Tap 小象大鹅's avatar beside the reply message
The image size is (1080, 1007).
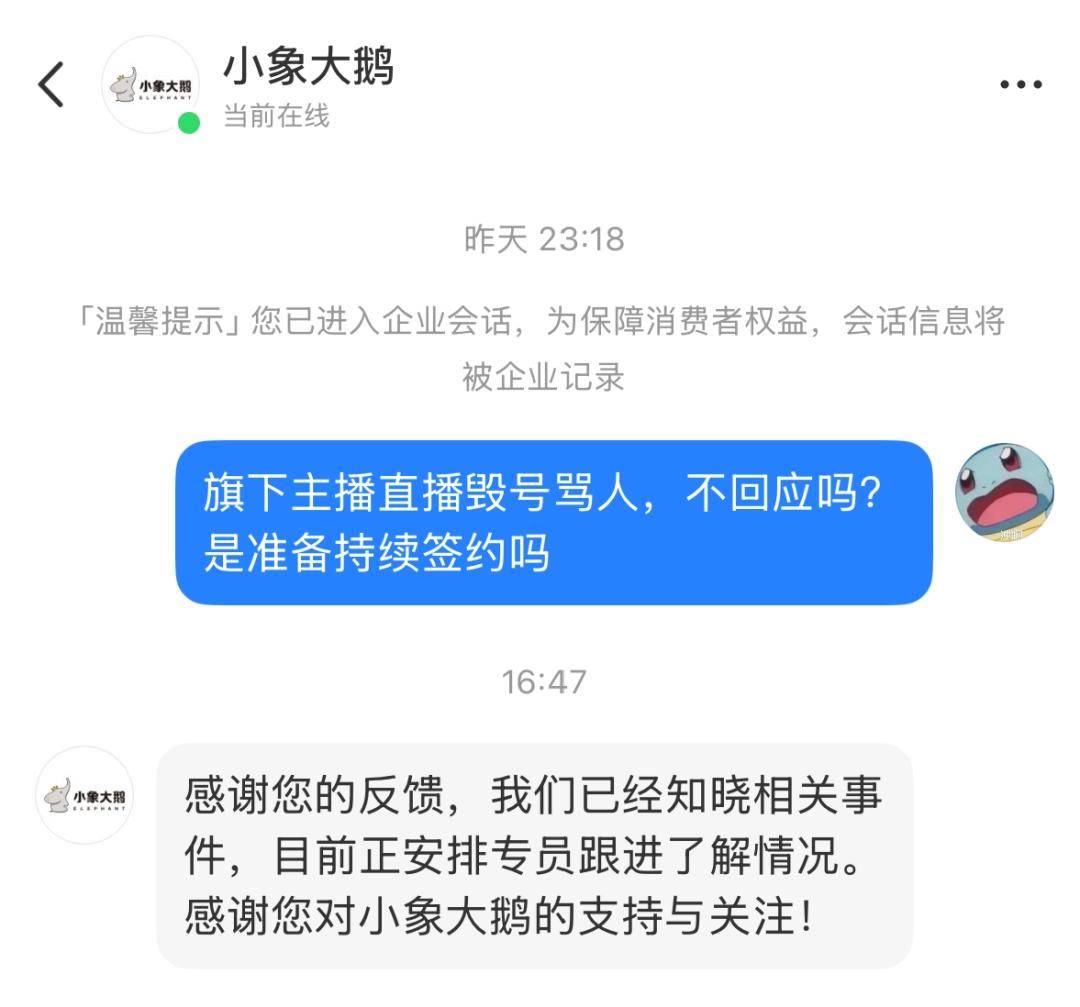[86, 795]
